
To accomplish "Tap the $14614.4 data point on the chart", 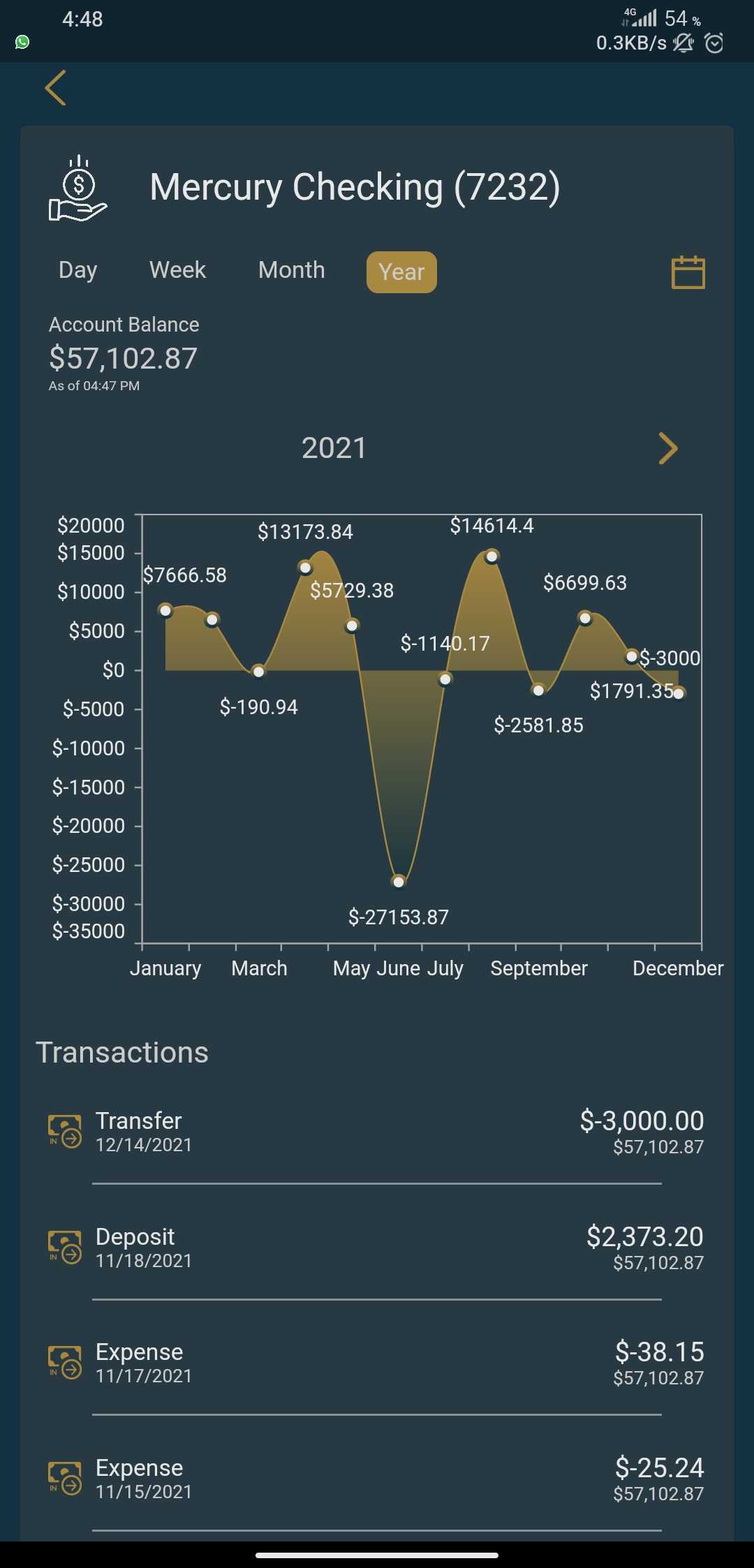I will click(x=491, y=556).
